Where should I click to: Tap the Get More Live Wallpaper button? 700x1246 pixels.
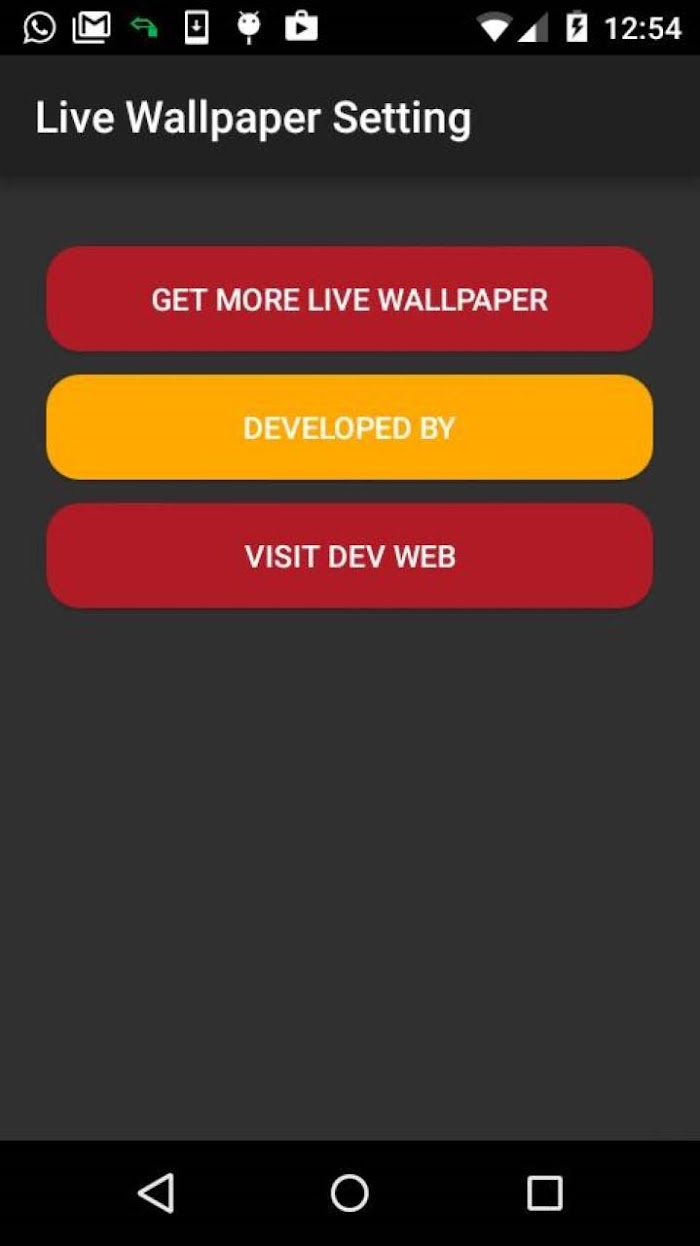point(350,299)
